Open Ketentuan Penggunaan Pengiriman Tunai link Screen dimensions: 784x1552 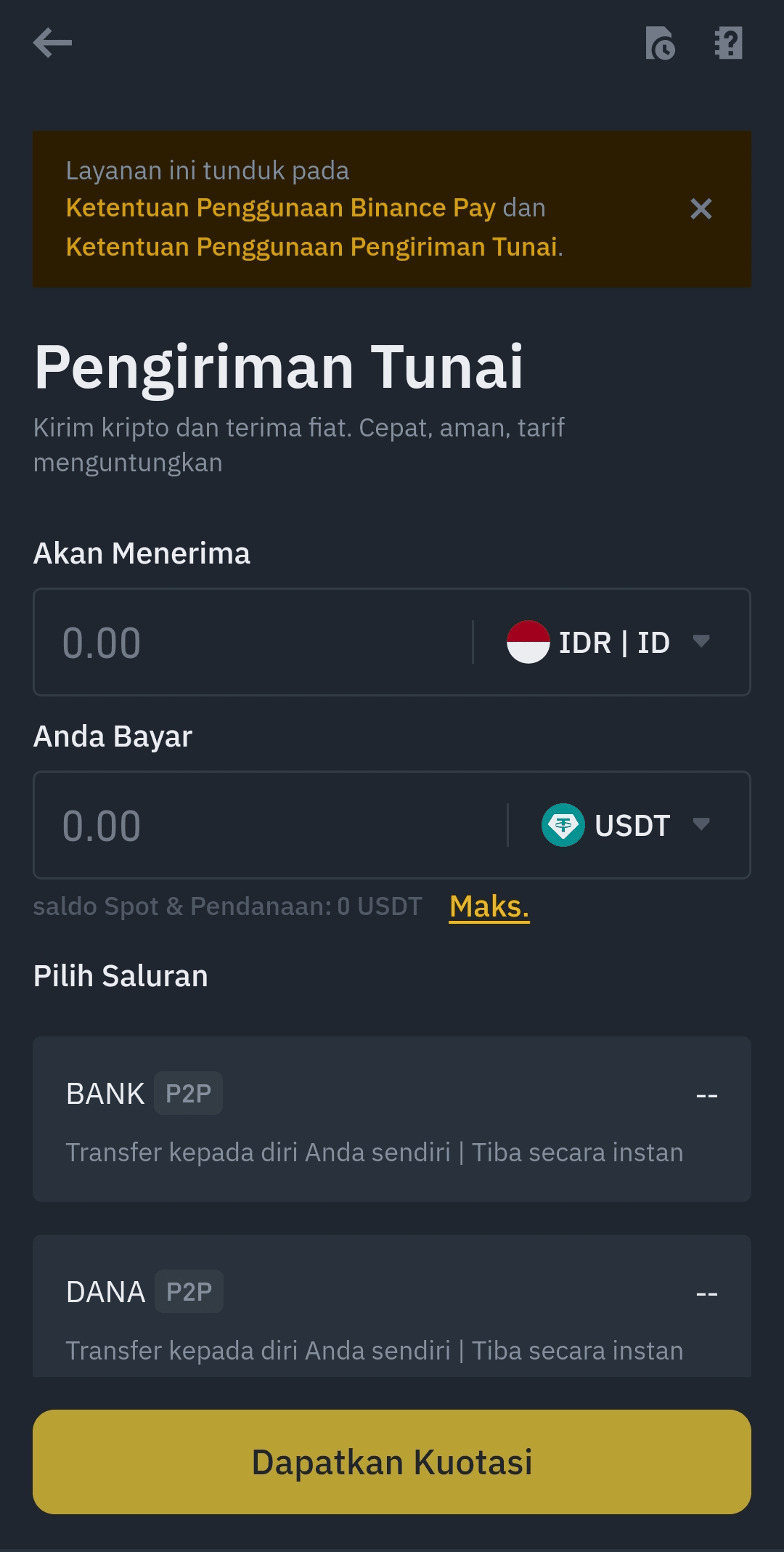point(312,247)
